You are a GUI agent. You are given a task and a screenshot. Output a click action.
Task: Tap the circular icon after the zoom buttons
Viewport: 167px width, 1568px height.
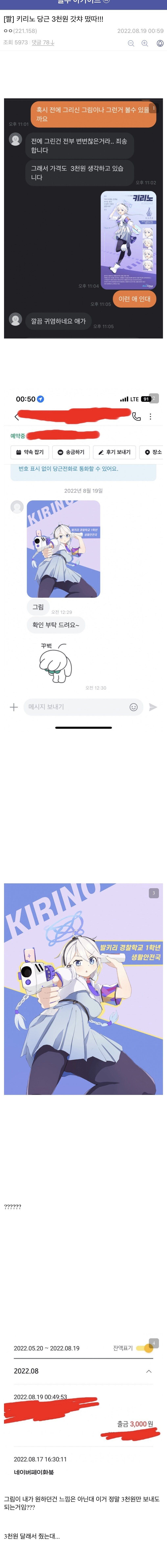click(160, 43)
